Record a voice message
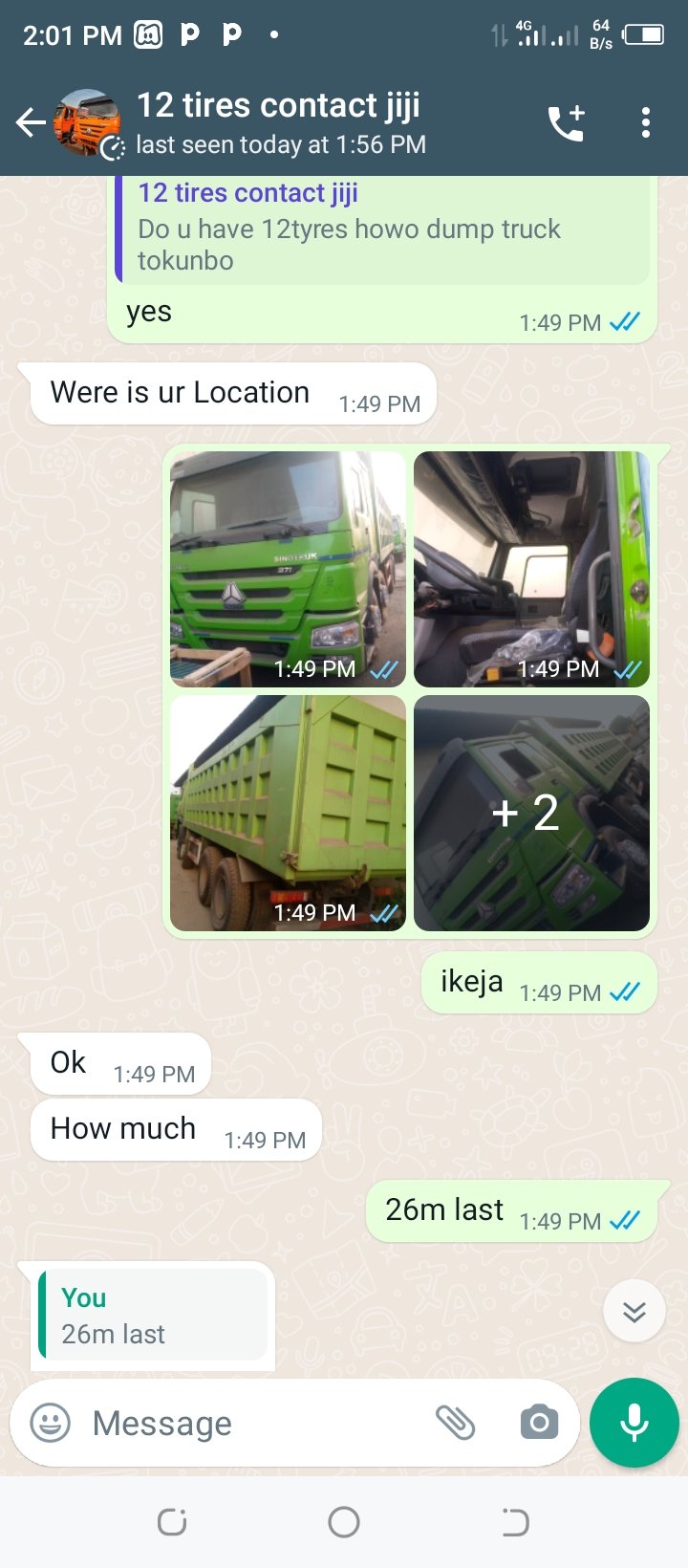The height and width of the screenshot is (1568, 688). (634, 1423)
